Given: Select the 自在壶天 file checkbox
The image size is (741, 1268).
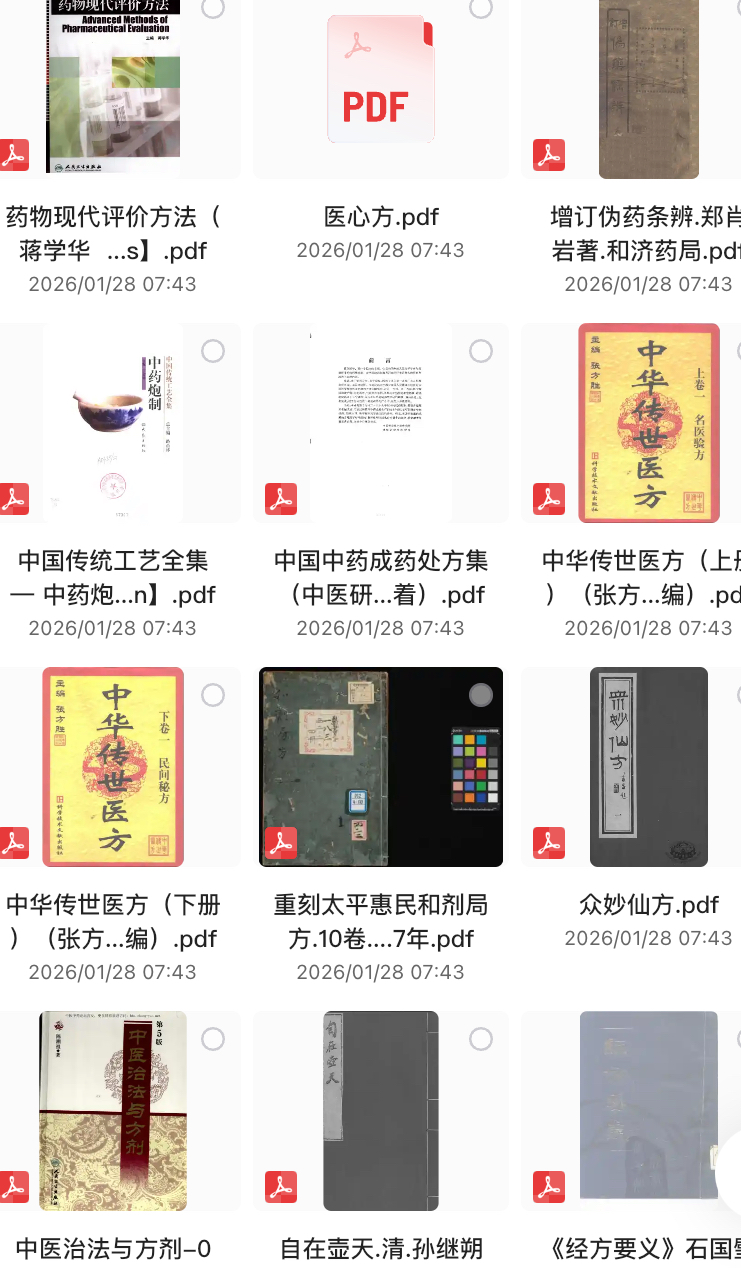Looking at the screenshot, I should click(x=481, y=1039).
